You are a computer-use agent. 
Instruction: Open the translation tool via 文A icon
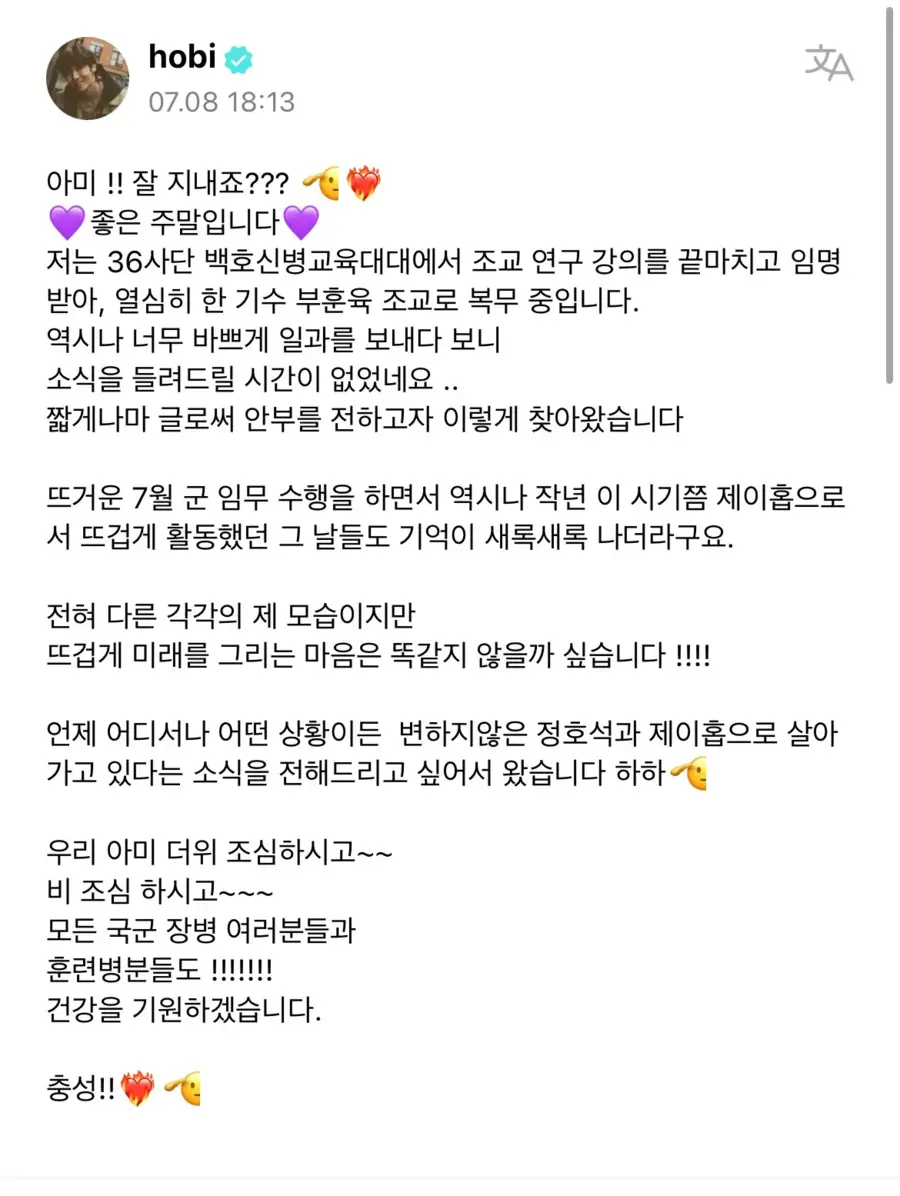pos(831,62)
